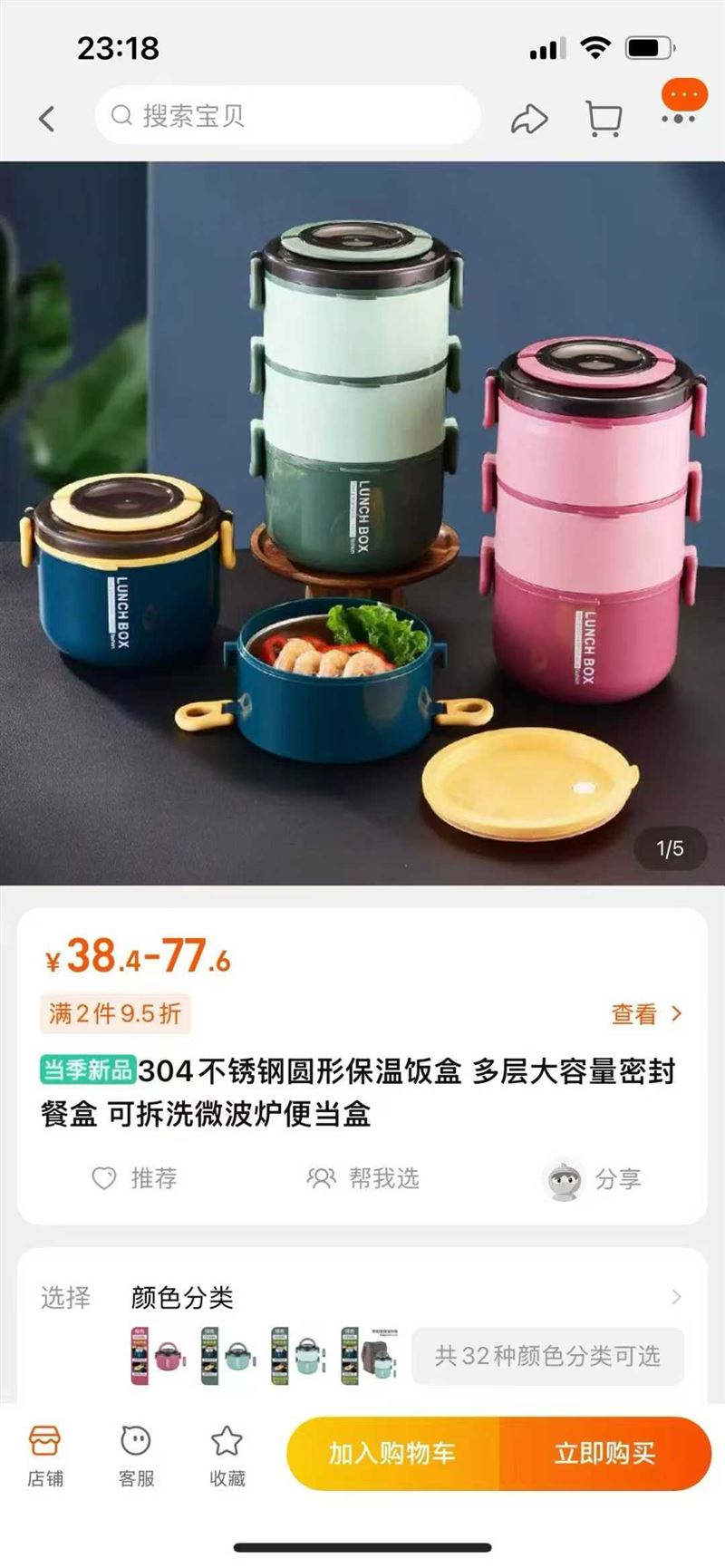Viewport: 725px width, 1568px height.
Task: Open 查看 discount details link
Action: (x=646, y=1013)
